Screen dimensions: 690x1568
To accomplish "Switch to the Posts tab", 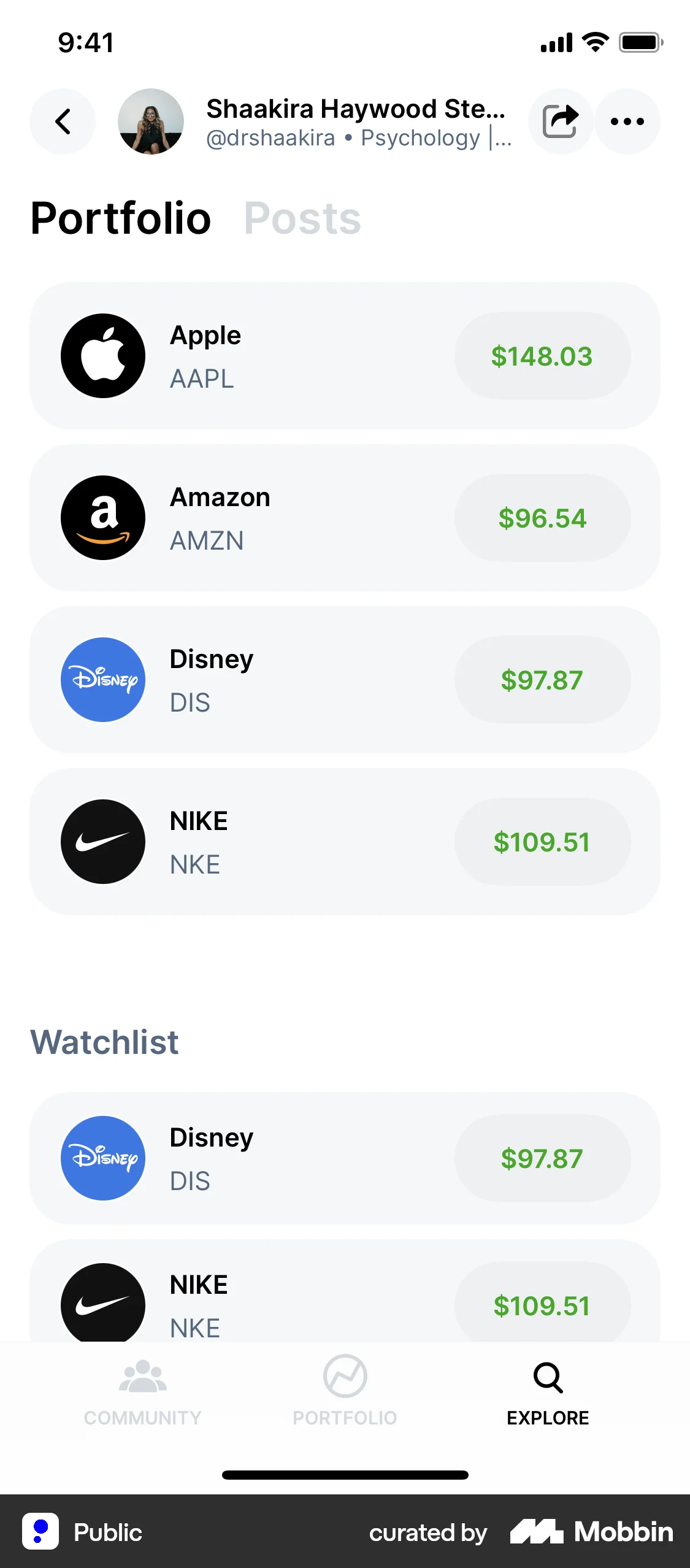I will click(x=302, y=218).
